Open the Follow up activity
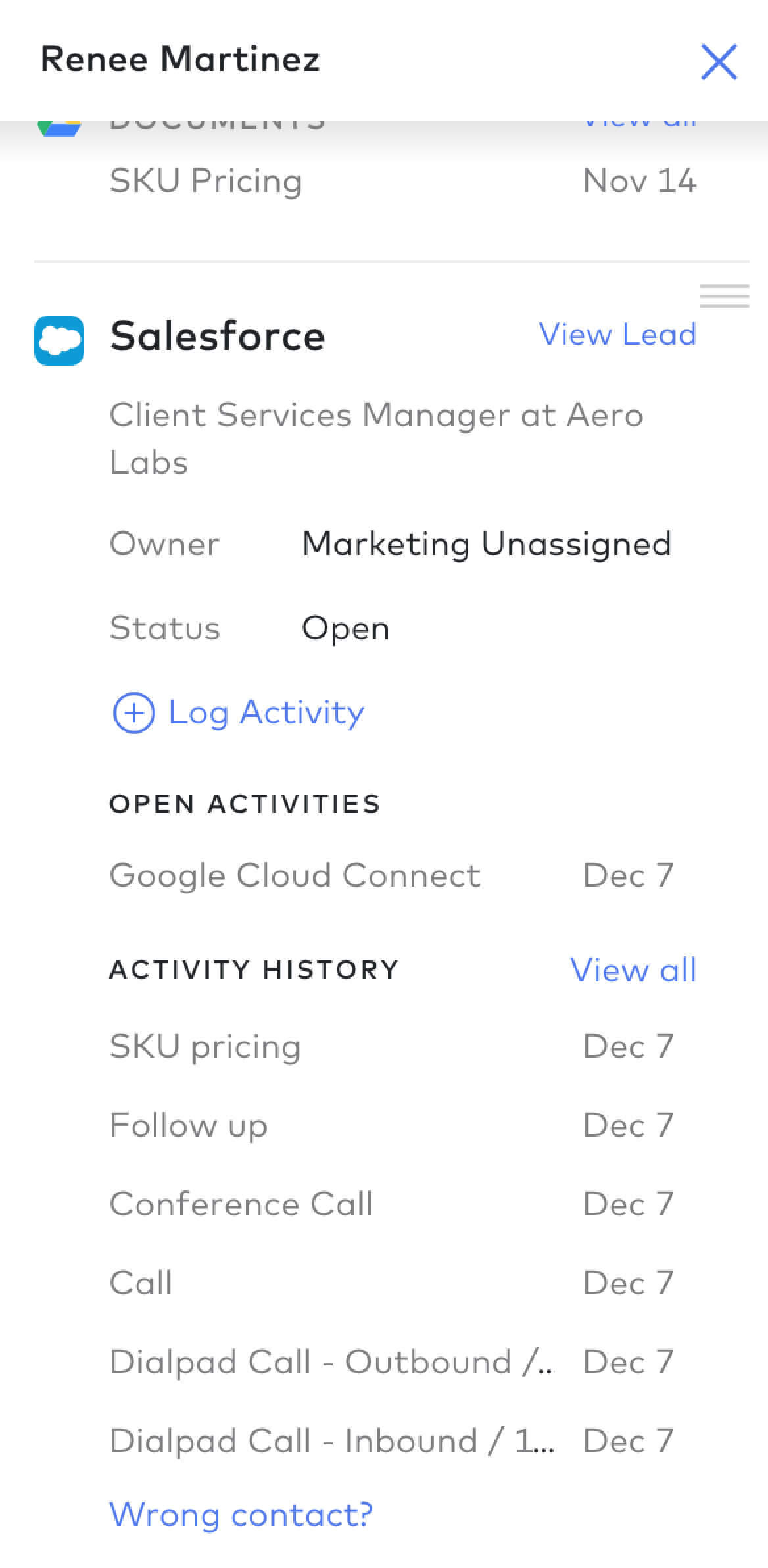768x1568 pixels. click(392, 1125)
